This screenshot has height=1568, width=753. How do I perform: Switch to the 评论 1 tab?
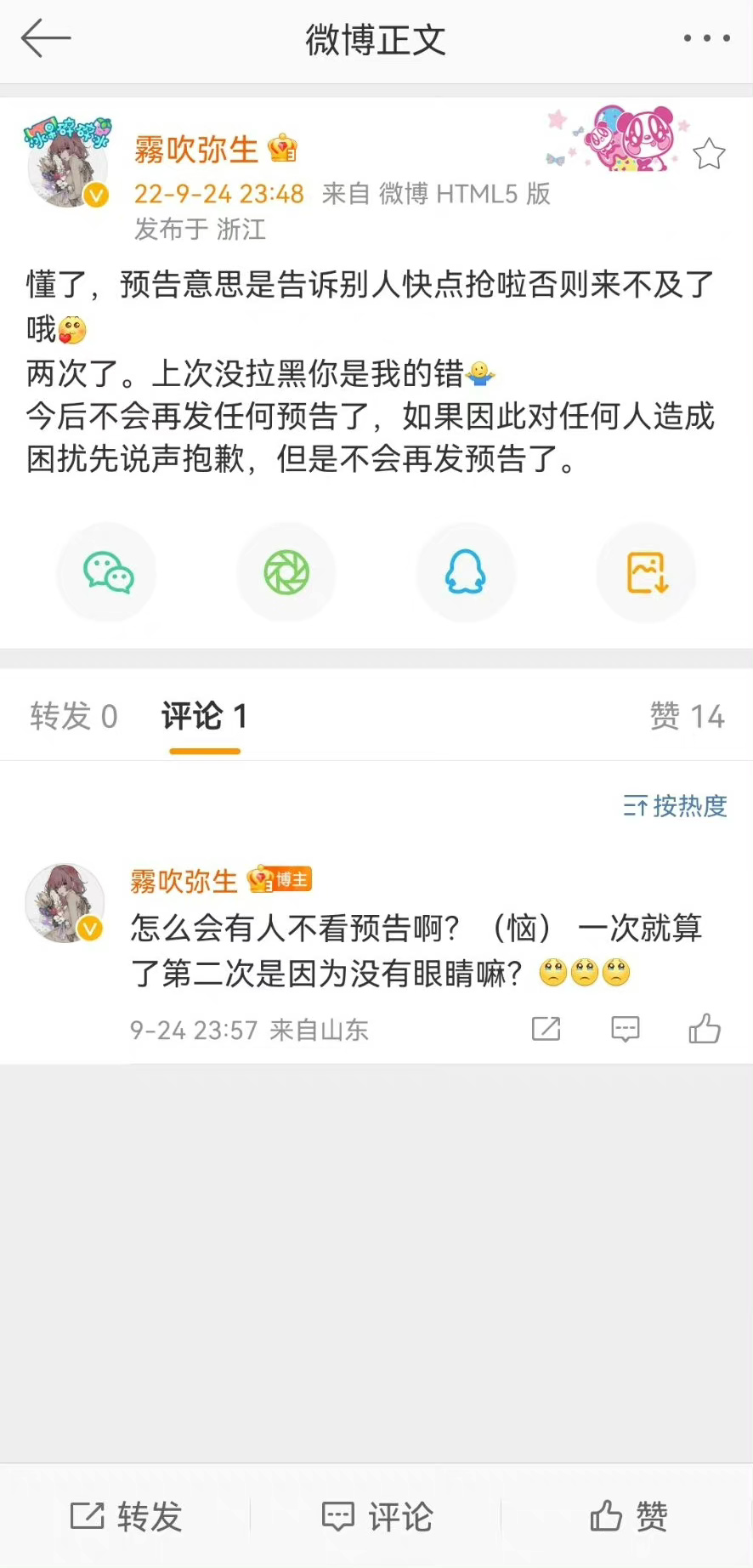pos(204,716)
